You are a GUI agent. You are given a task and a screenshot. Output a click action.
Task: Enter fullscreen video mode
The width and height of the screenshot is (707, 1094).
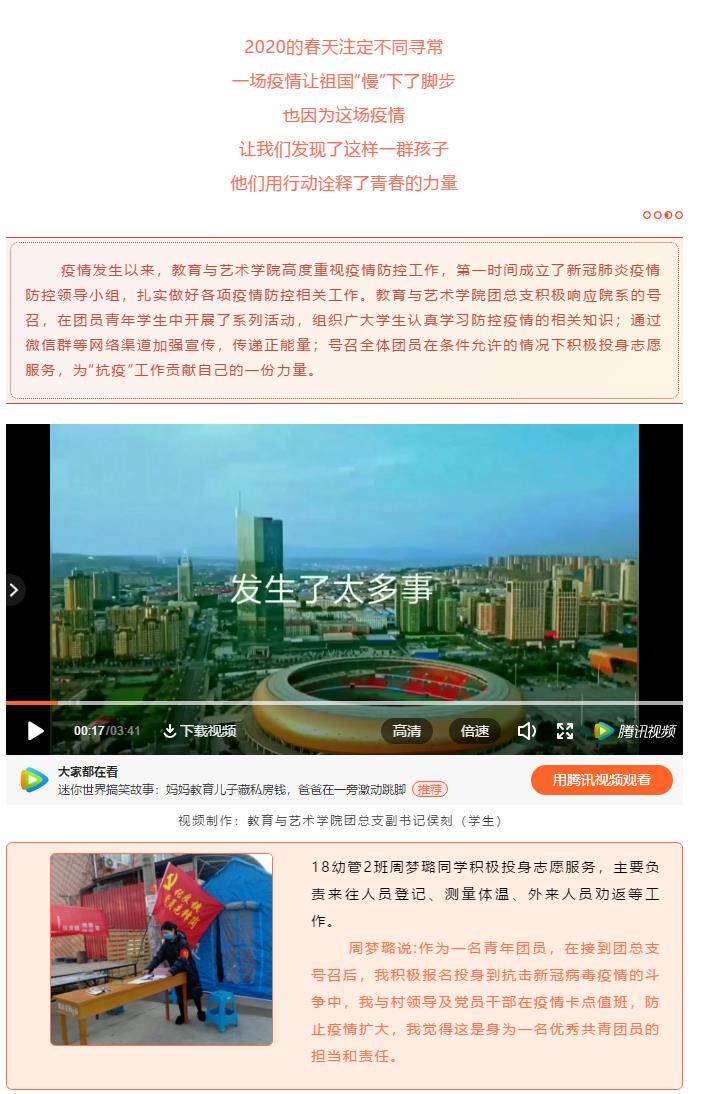pyautogui.click(x=565, y=731)
